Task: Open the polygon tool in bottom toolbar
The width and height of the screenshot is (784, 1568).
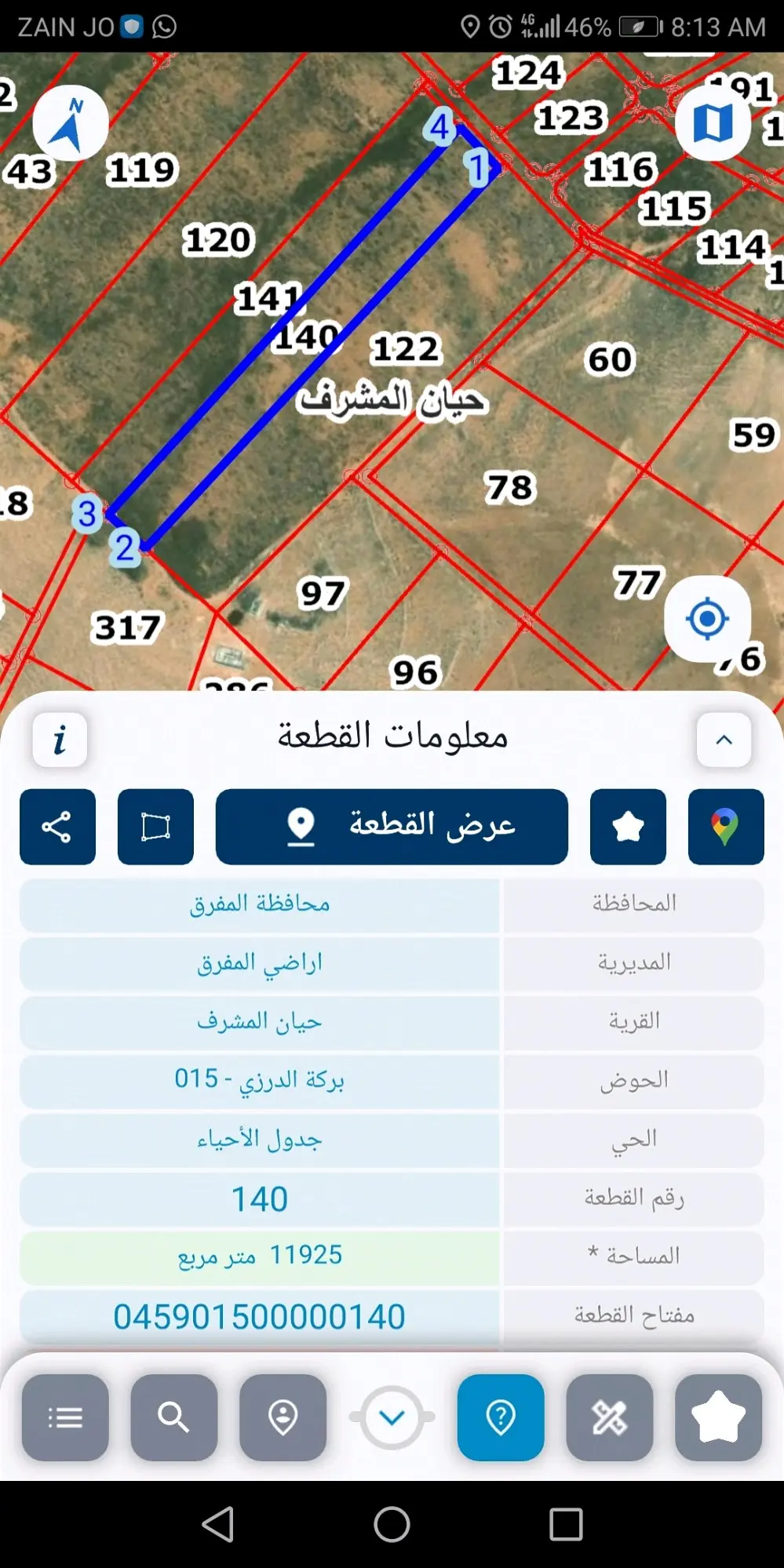Action: click(718, 1417)
